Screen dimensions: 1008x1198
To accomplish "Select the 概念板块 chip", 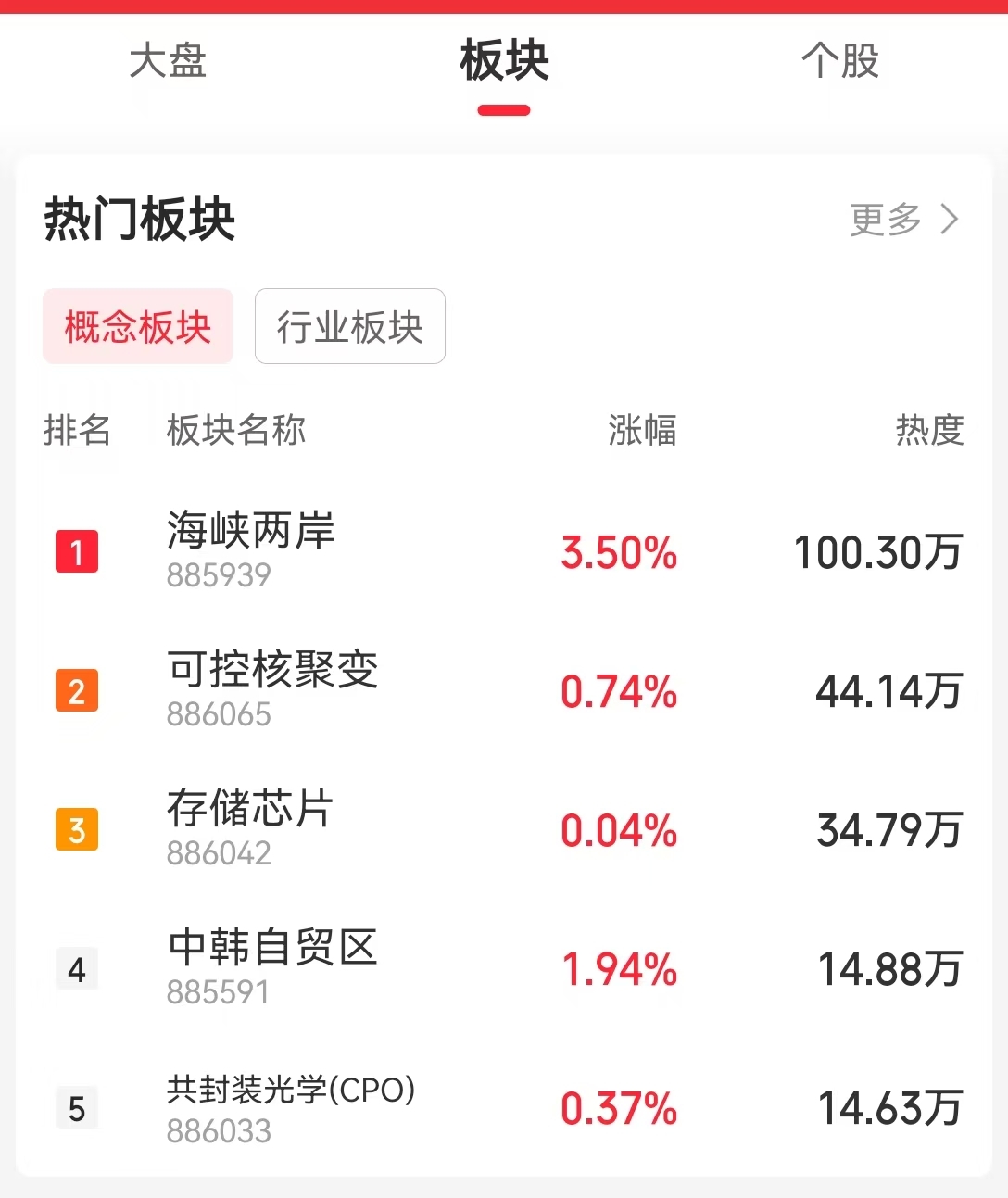I will (138, 327).
